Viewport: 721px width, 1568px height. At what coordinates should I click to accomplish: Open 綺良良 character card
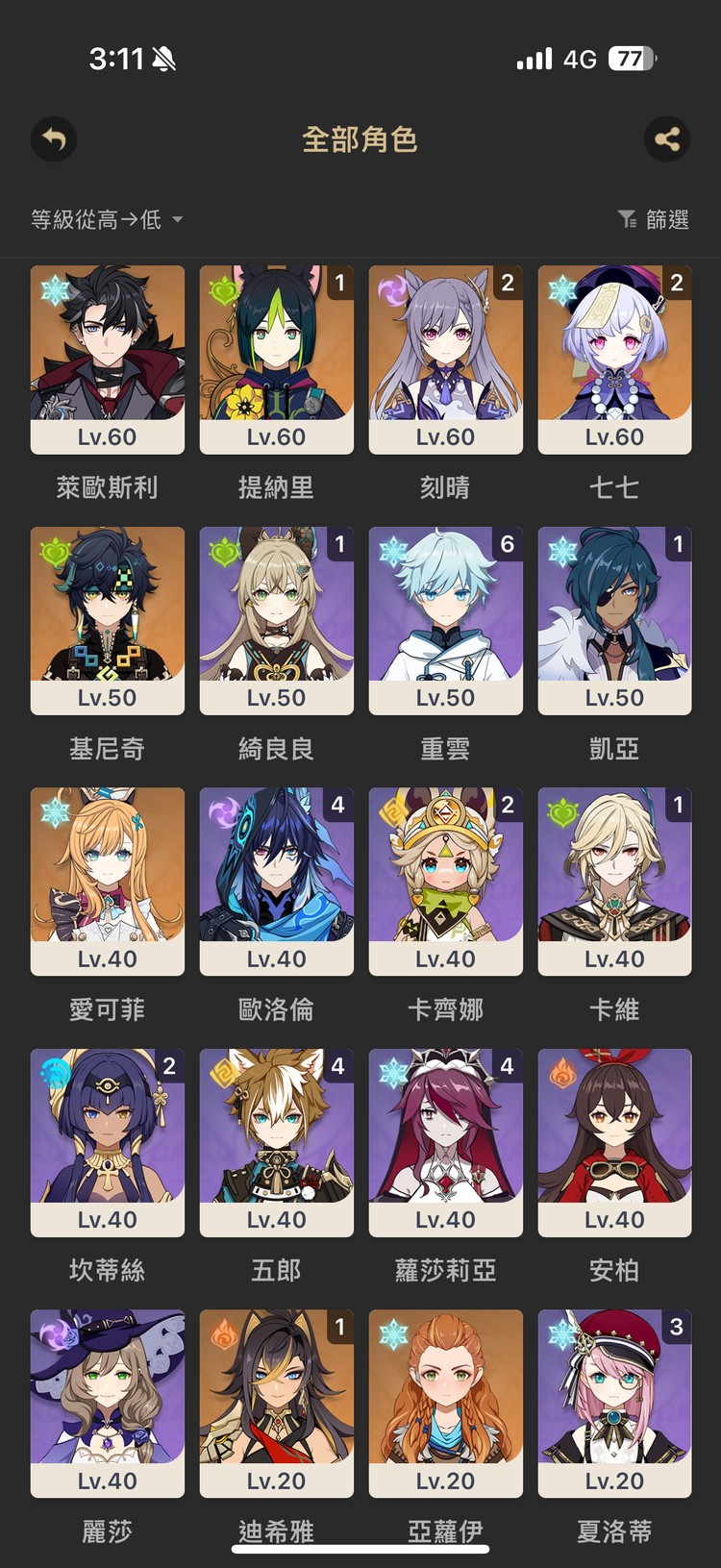click(276, 620)
